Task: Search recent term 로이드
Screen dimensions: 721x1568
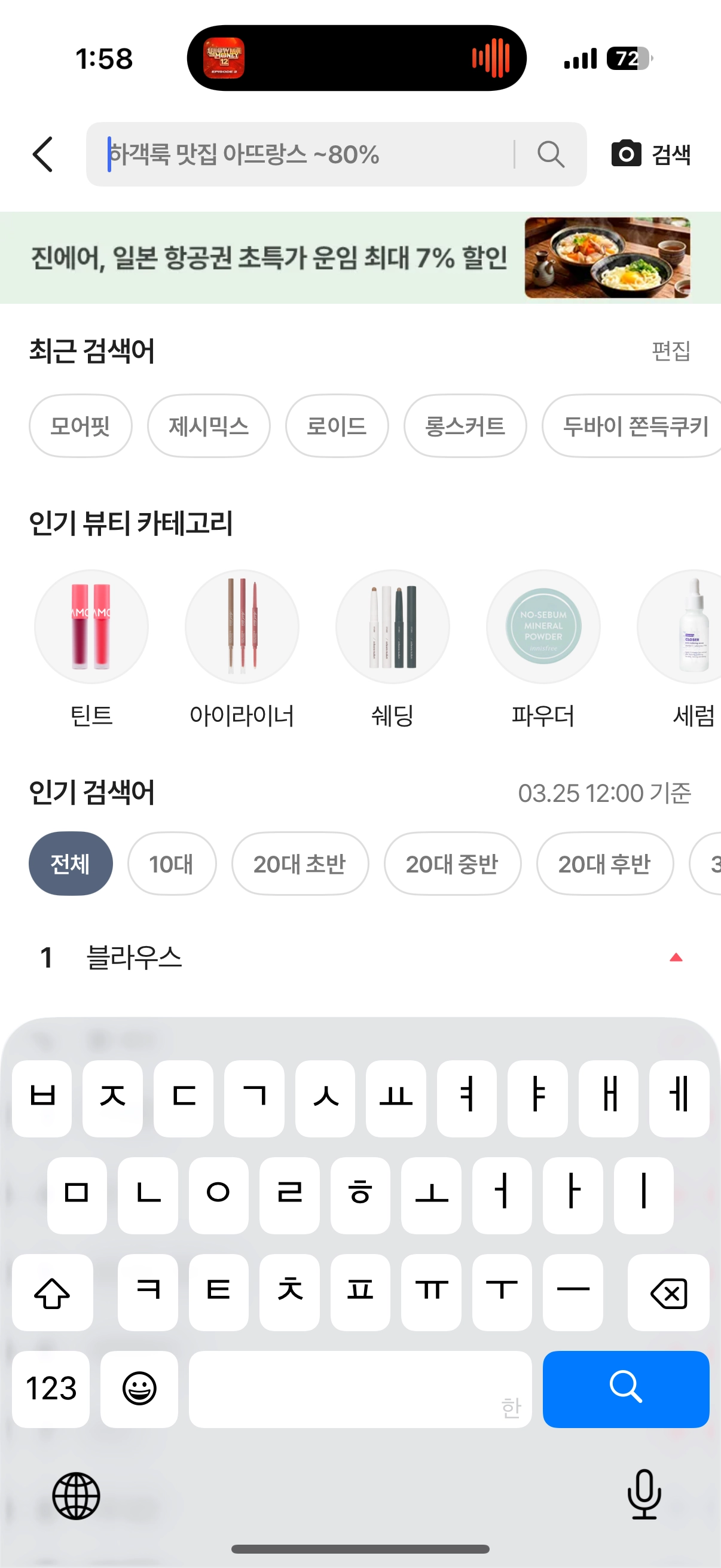Action: click(337, 426)
